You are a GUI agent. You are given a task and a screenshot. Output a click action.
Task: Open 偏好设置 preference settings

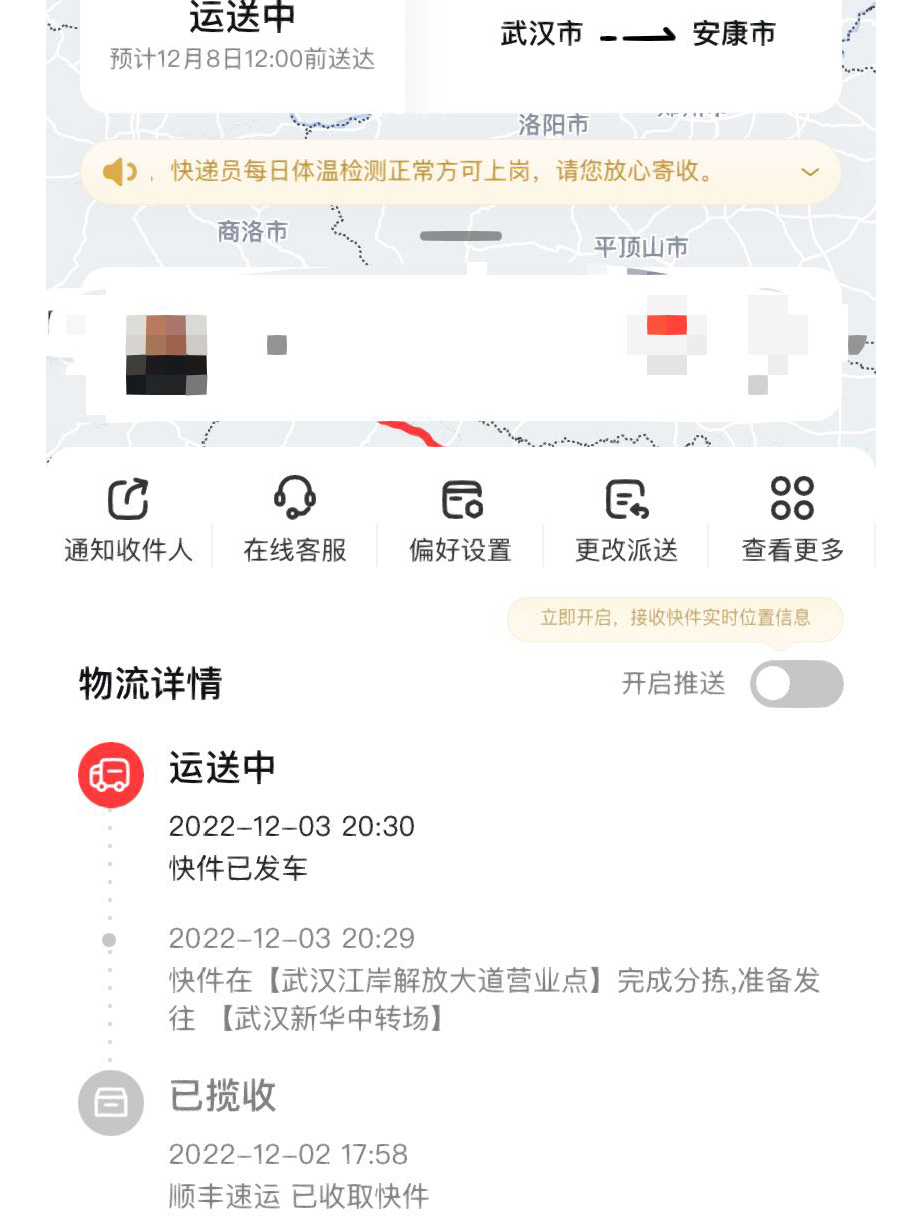[x=460, y=519]
